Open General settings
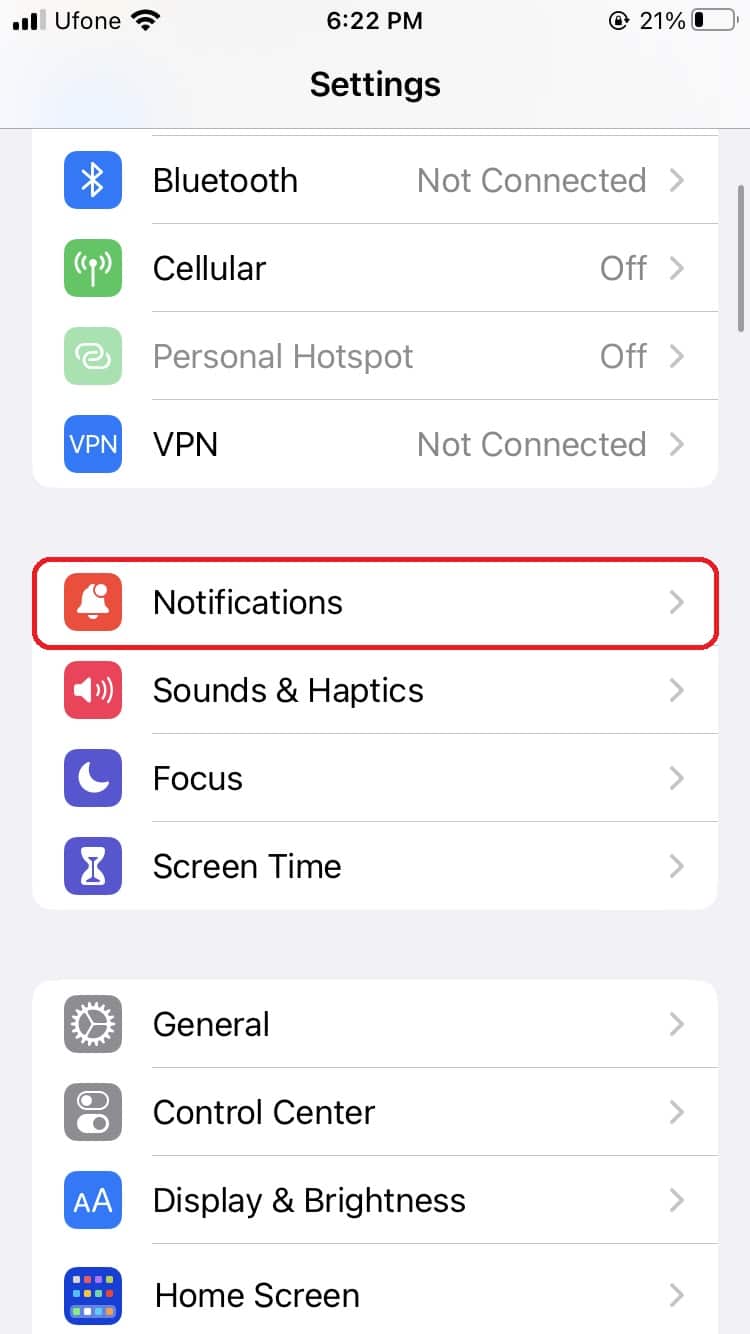The height and width of the screenshot is (1334, 750). tap(375, 1024)
